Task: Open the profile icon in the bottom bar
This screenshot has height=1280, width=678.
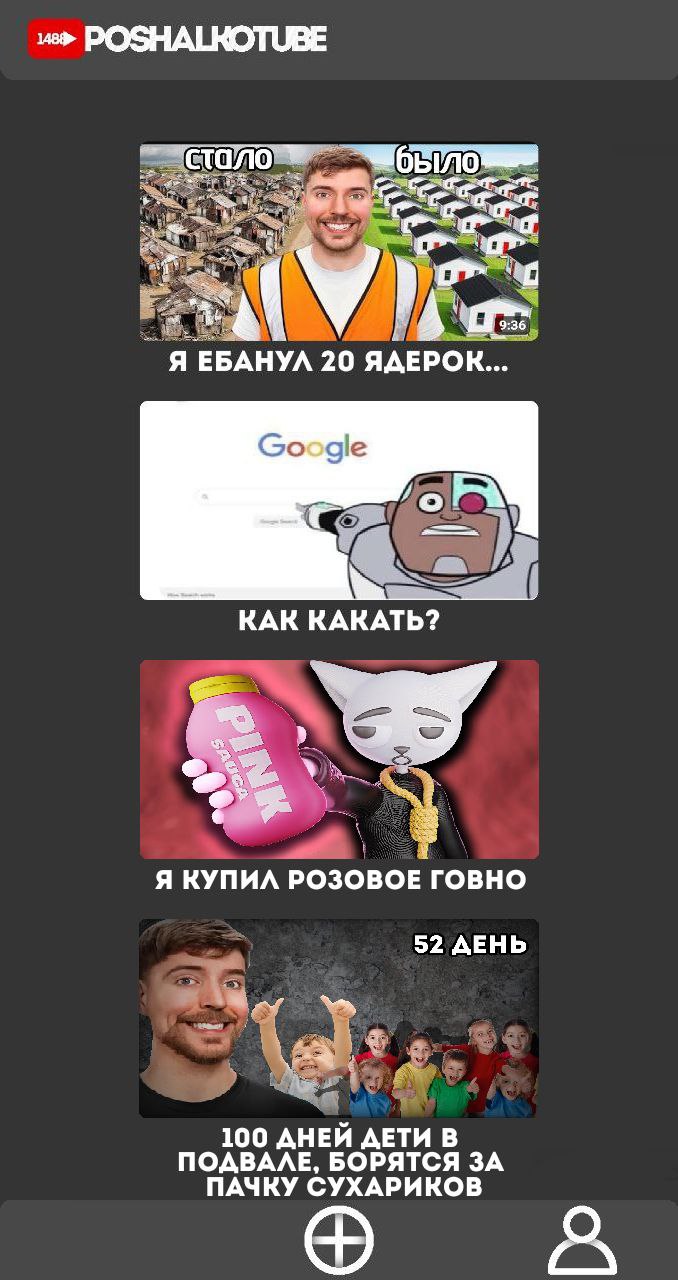Action: click(x=582, y=1241)
